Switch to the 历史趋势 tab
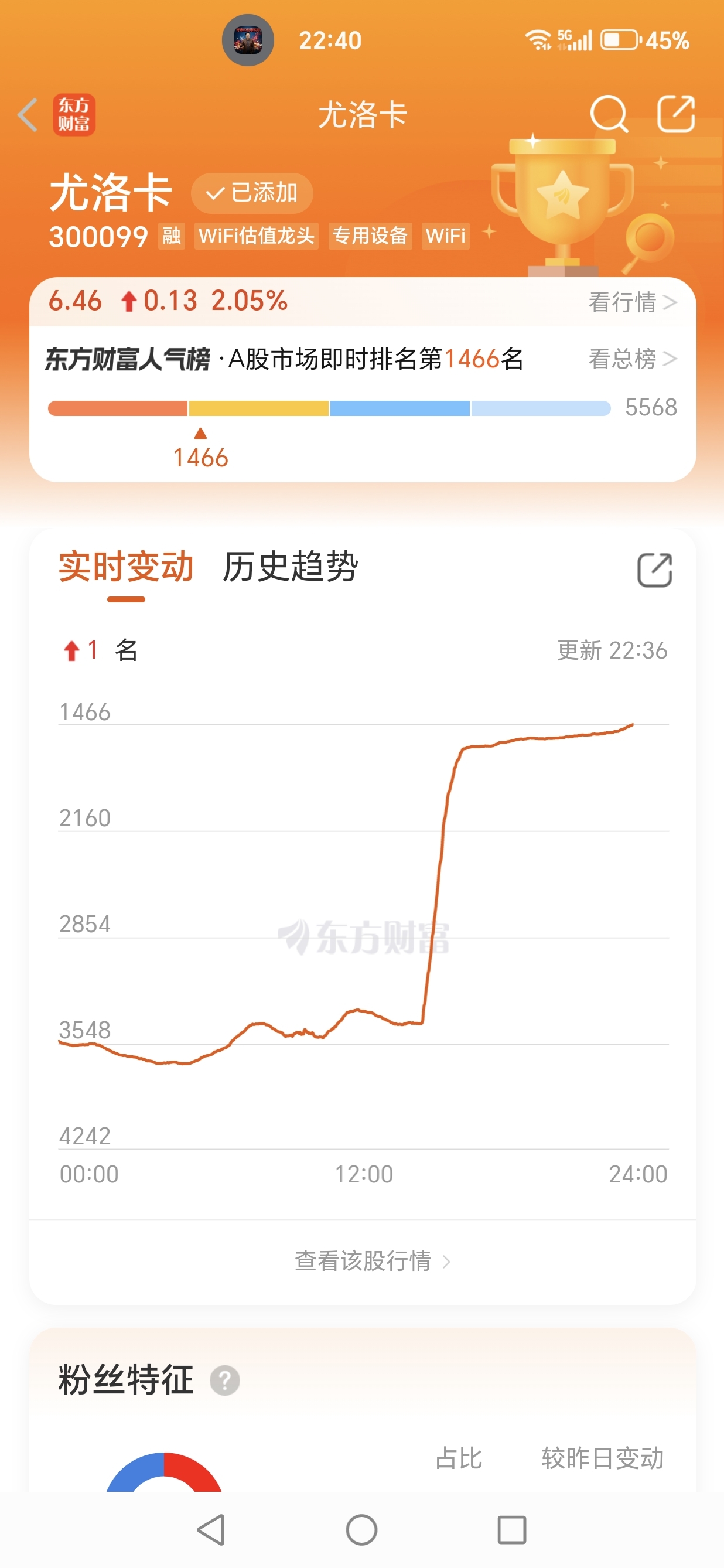 point(290,567)
